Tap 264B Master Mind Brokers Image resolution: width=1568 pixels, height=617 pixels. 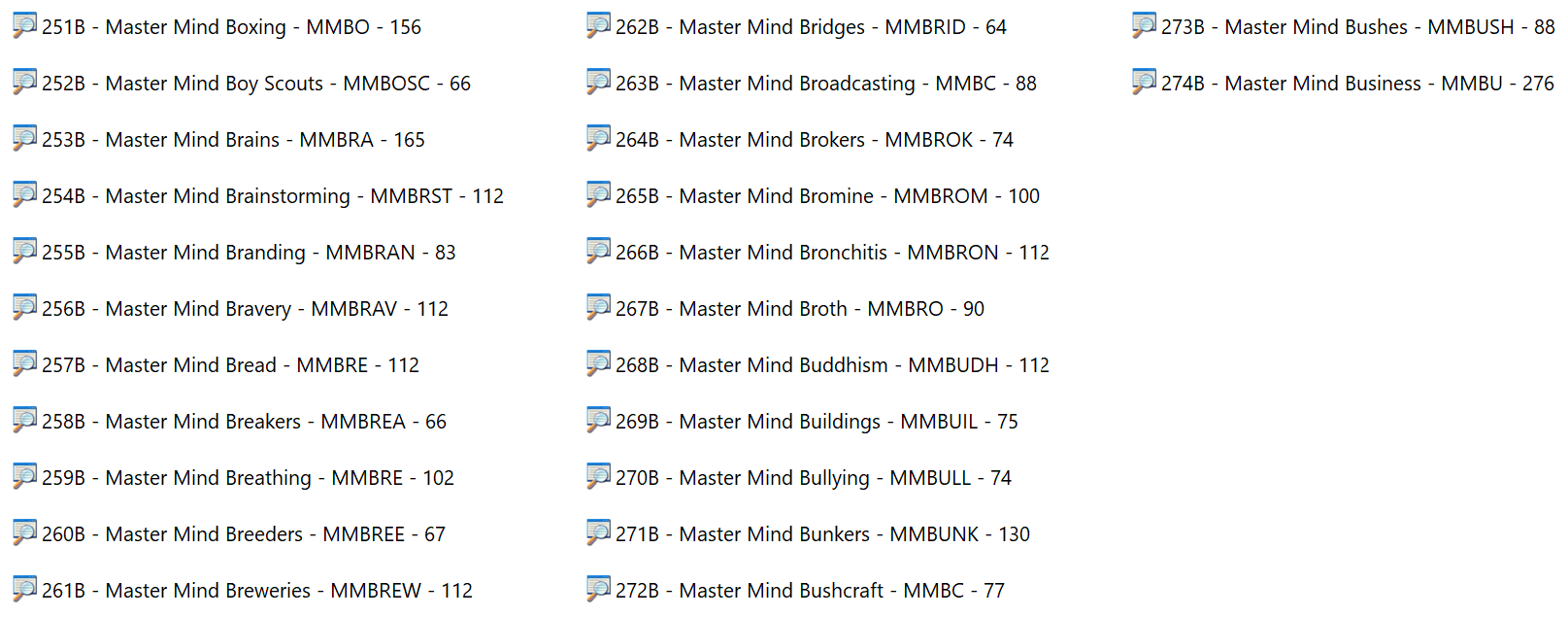click(814, 140)
